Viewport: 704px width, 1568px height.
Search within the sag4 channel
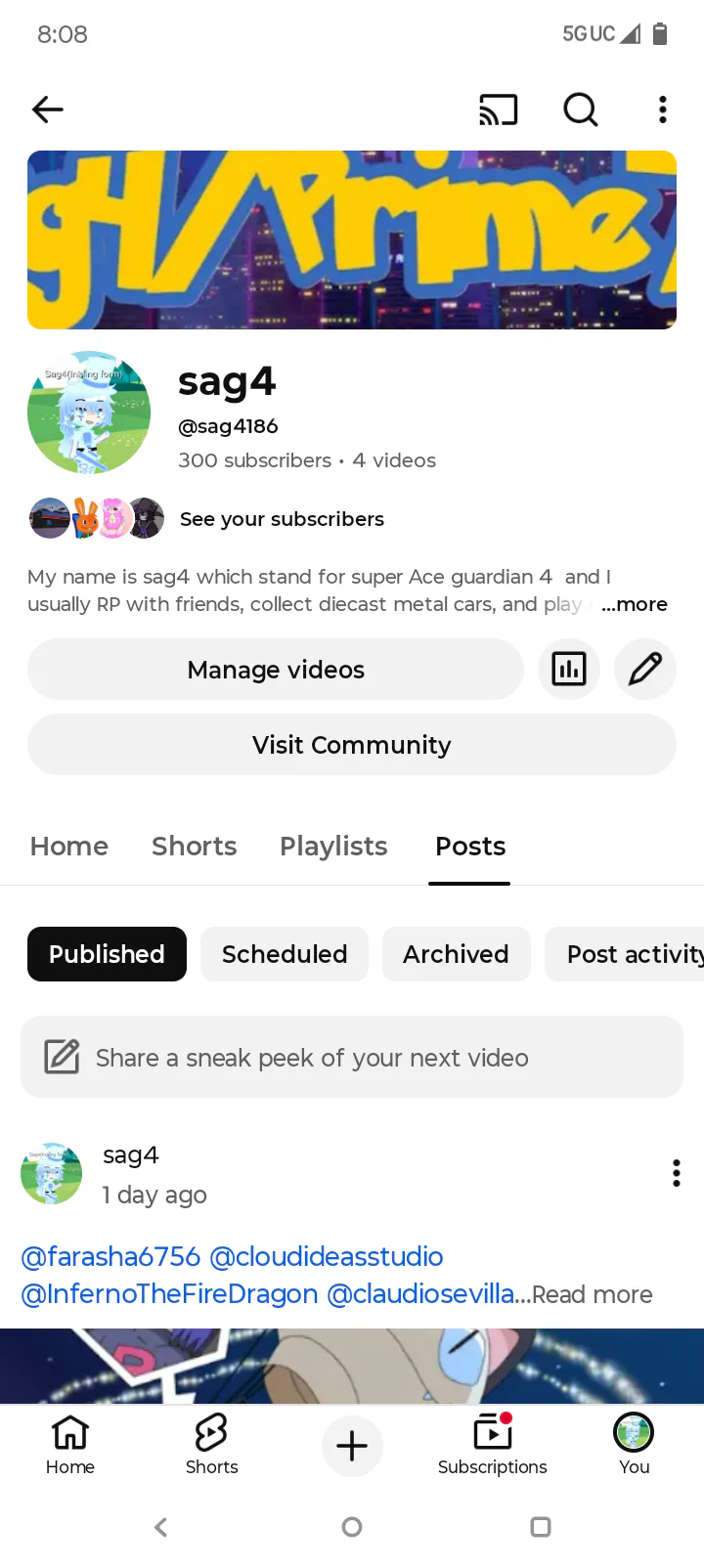[580, 109]
